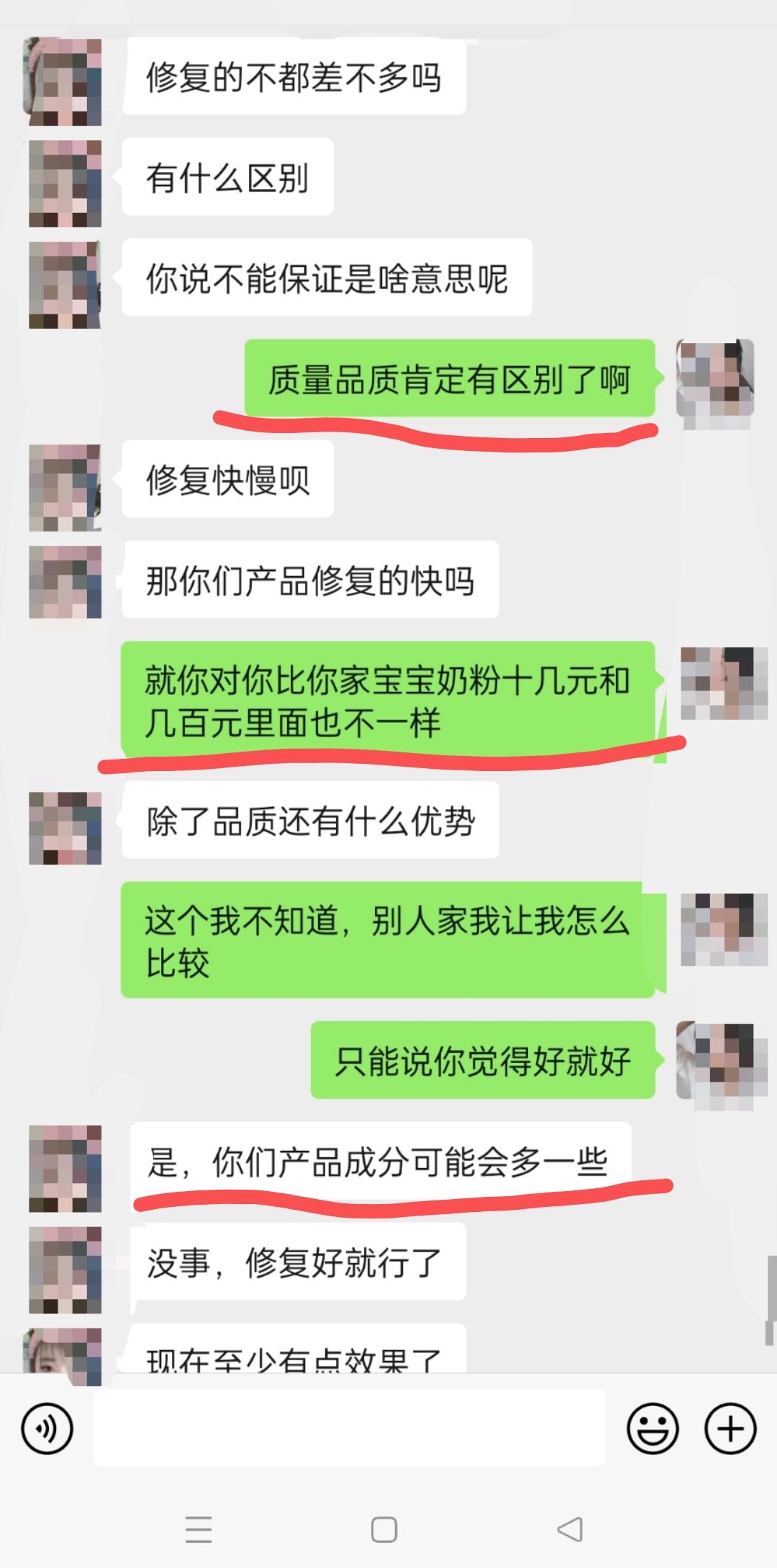Switch to voice message input
This screenshot has width=777, height=1568.
click(47, 1428)
